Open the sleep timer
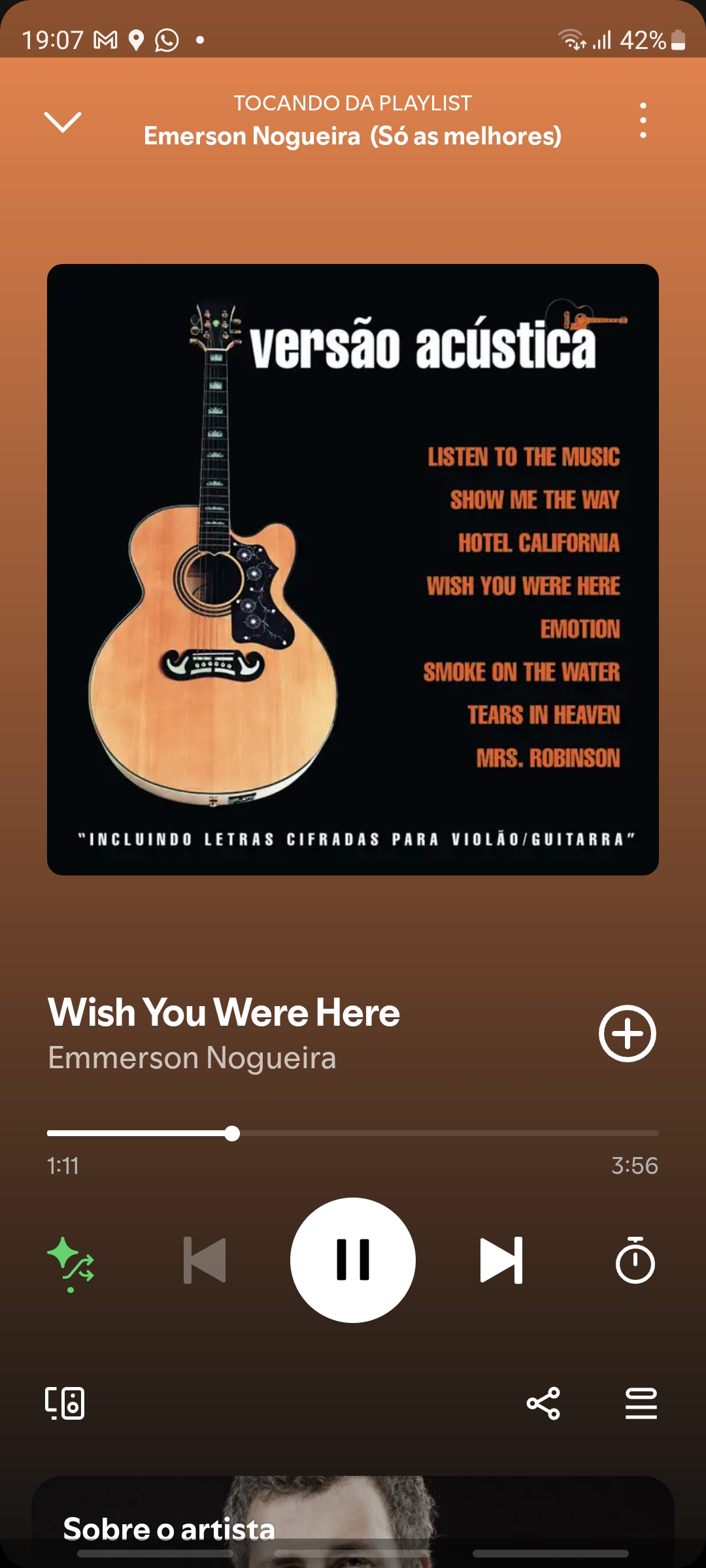The image size is (706, 1568). pyautogui.click(x=635, y=1260)
